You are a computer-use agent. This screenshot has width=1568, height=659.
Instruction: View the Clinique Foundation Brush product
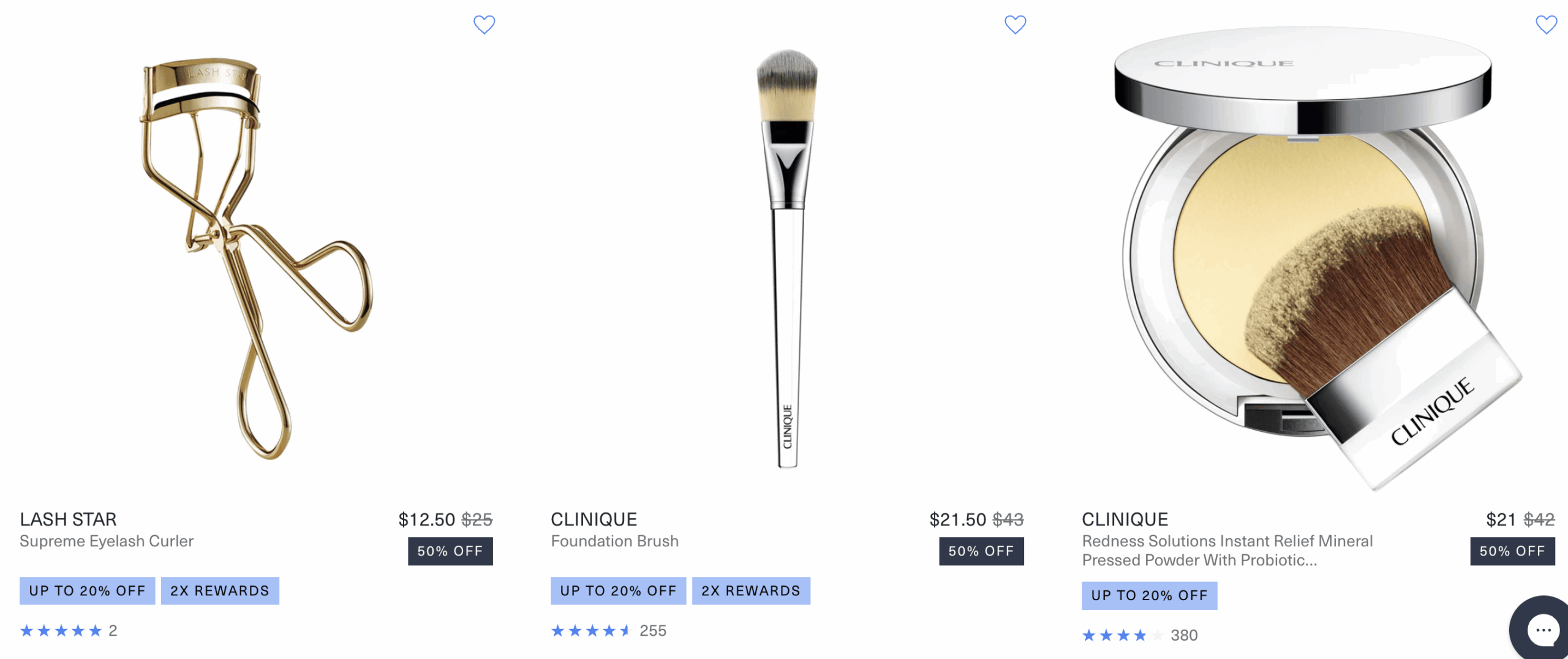(x=787, y=257)
